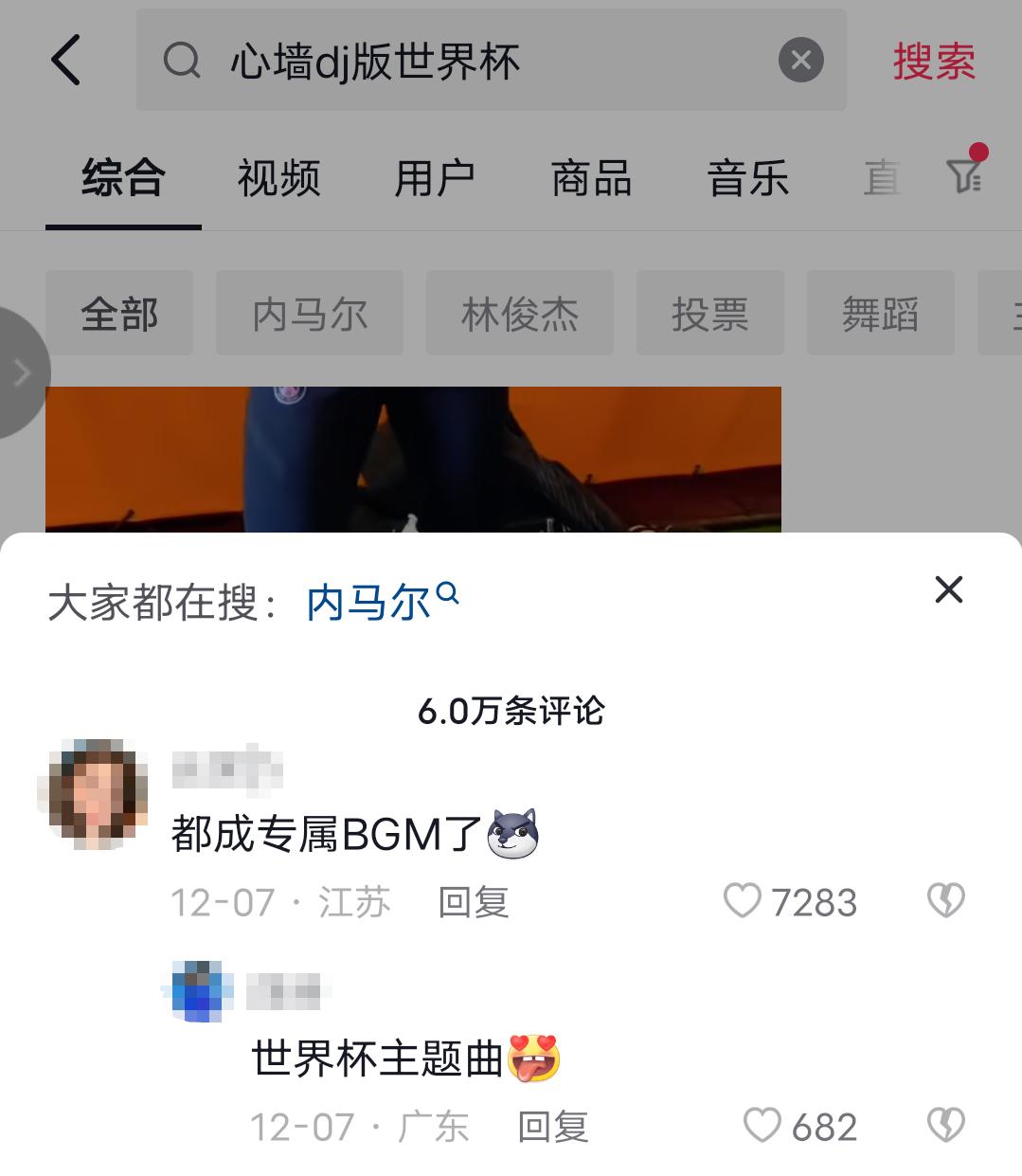
Task: Select the 内马尔 filter chip
Action: point(310,314)
